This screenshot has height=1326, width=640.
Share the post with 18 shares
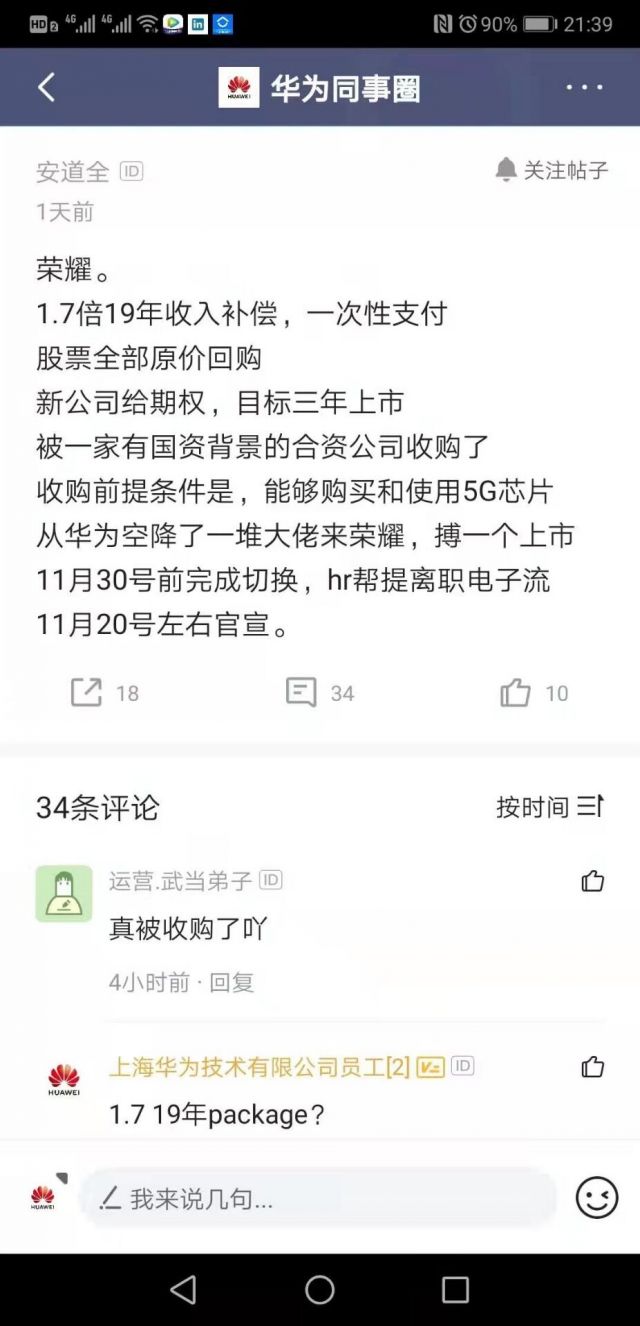[88, 692]
